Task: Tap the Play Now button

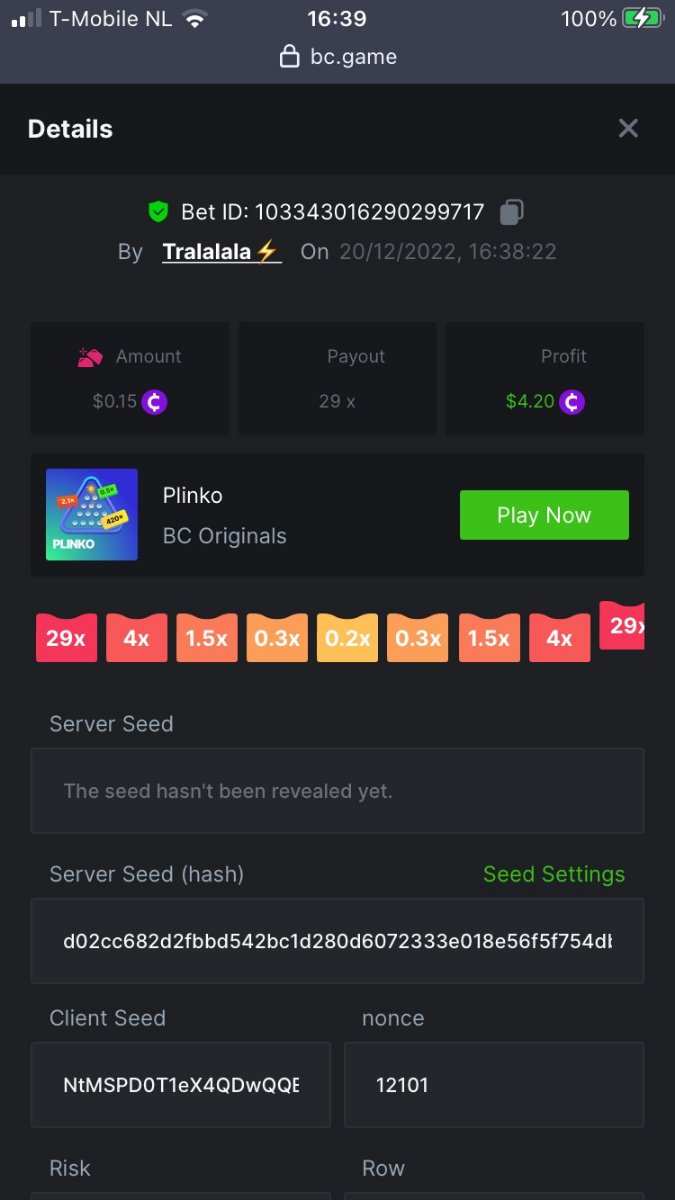Action: (x=544, y=515)
